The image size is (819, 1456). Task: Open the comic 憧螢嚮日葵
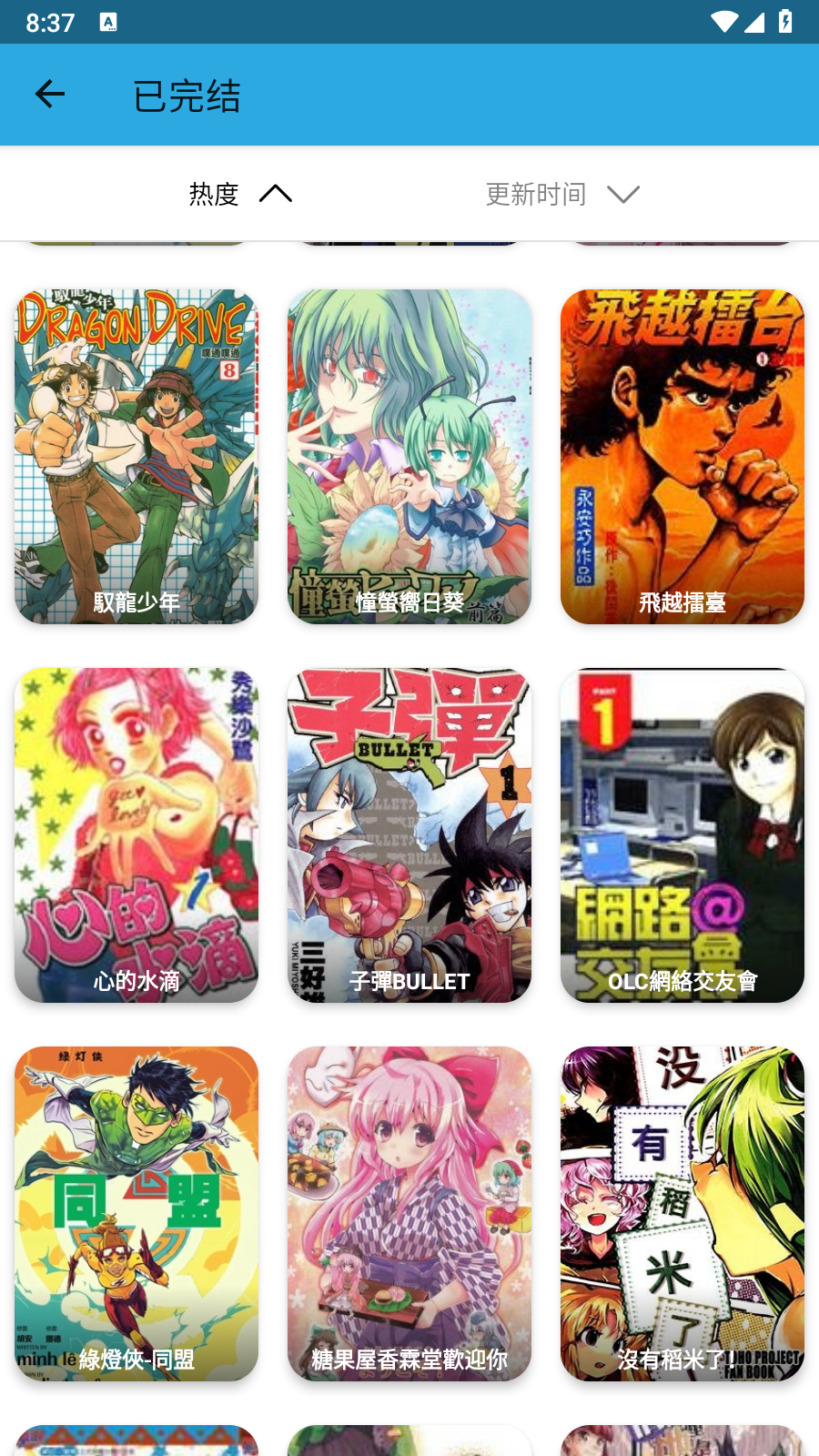coord(409,457)
